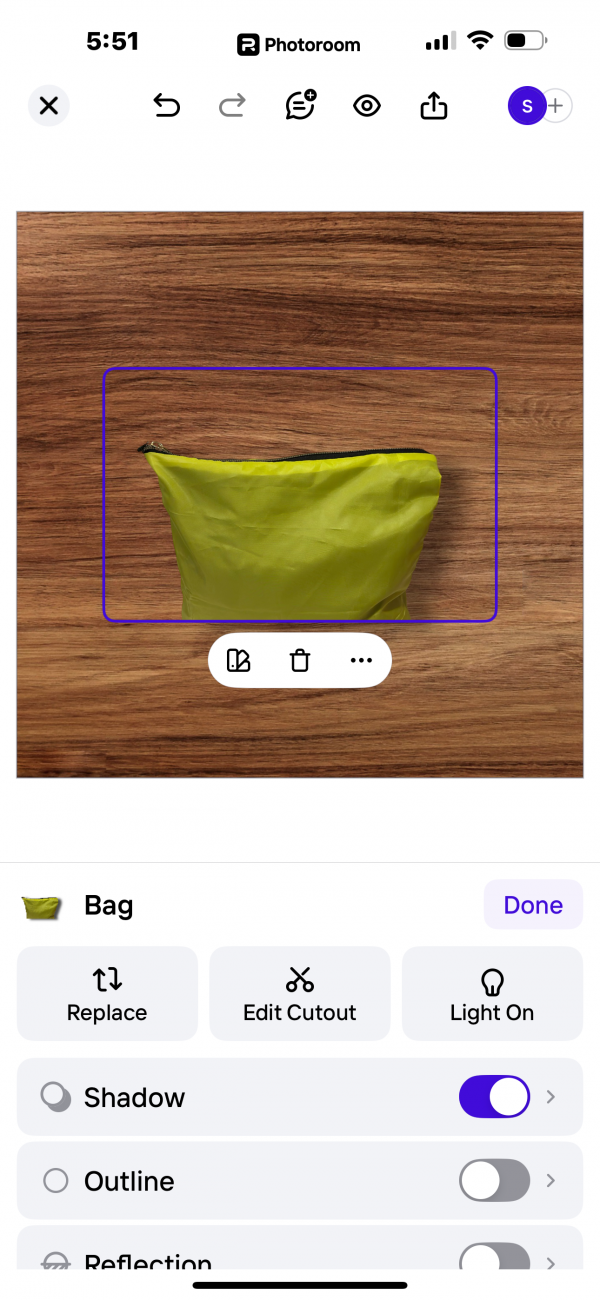This screenshot has width=600, height=1300.
Task: Delete the selected bag layer
Action: [x=300, y=660]
